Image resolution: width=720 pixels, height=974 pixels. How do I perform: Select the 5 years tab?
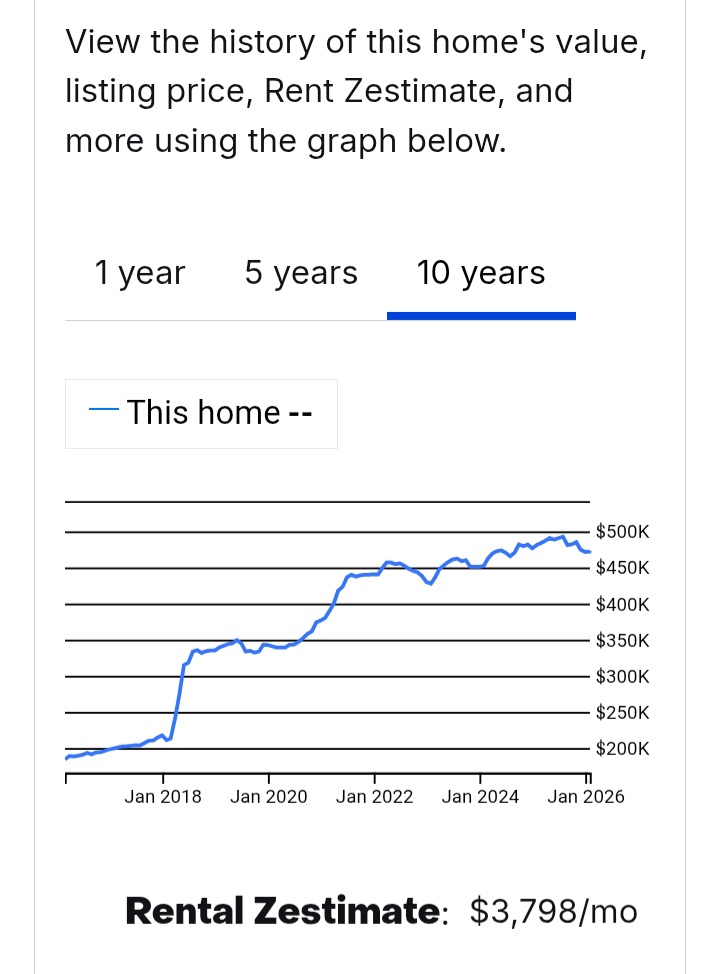(x=301, y=273)
